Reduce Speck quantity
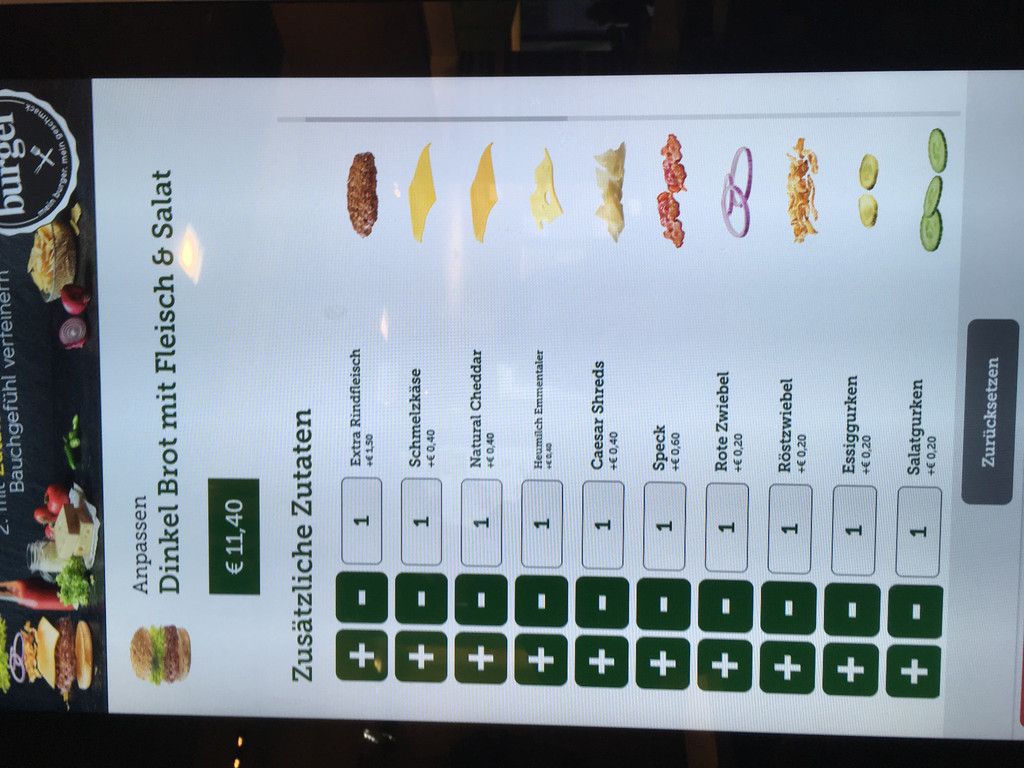The height and width of the screenshot is (768, 1024). 663,604
